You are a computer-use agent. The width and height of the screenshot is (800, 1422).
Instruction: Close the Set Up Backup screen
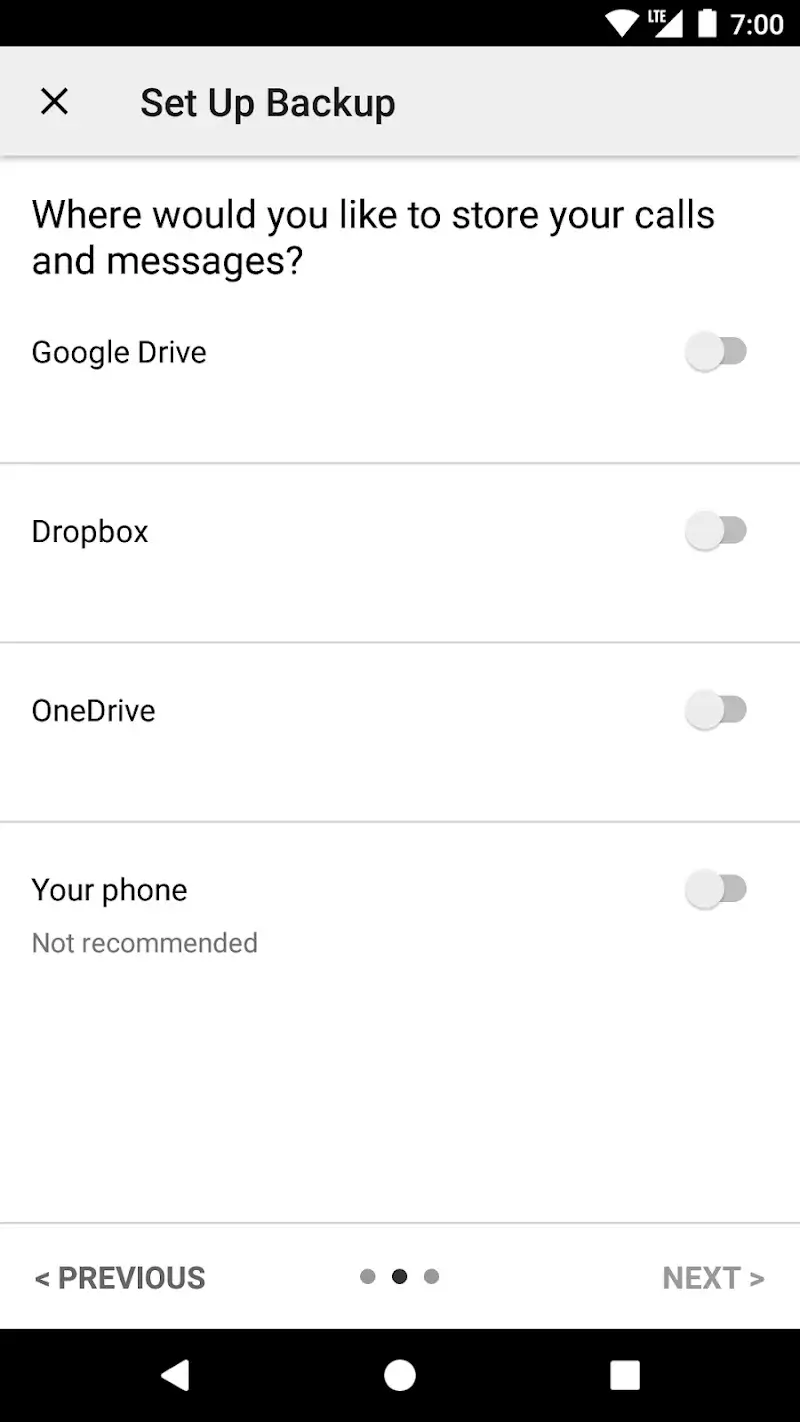[54, 101]
